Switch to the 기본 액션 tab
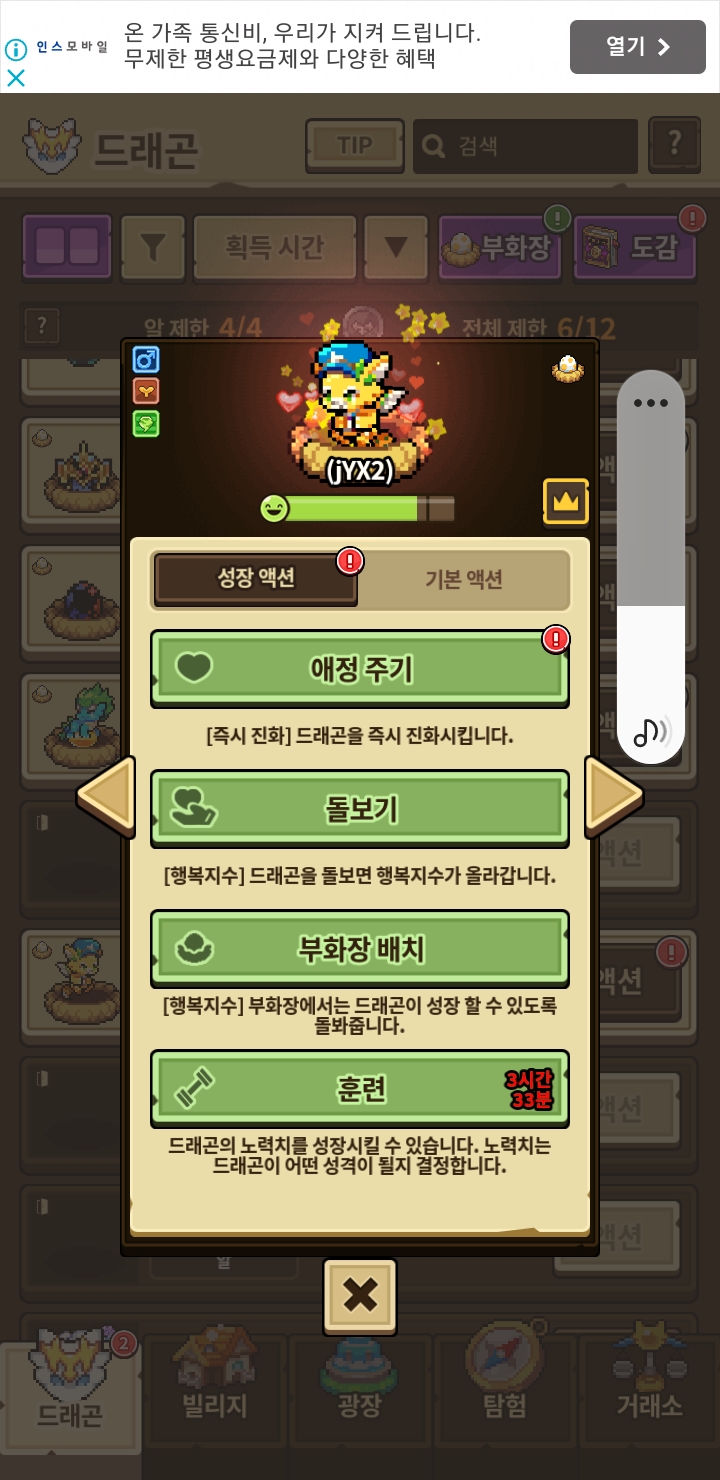The image size is (720, 1480). tap(463, 579)
